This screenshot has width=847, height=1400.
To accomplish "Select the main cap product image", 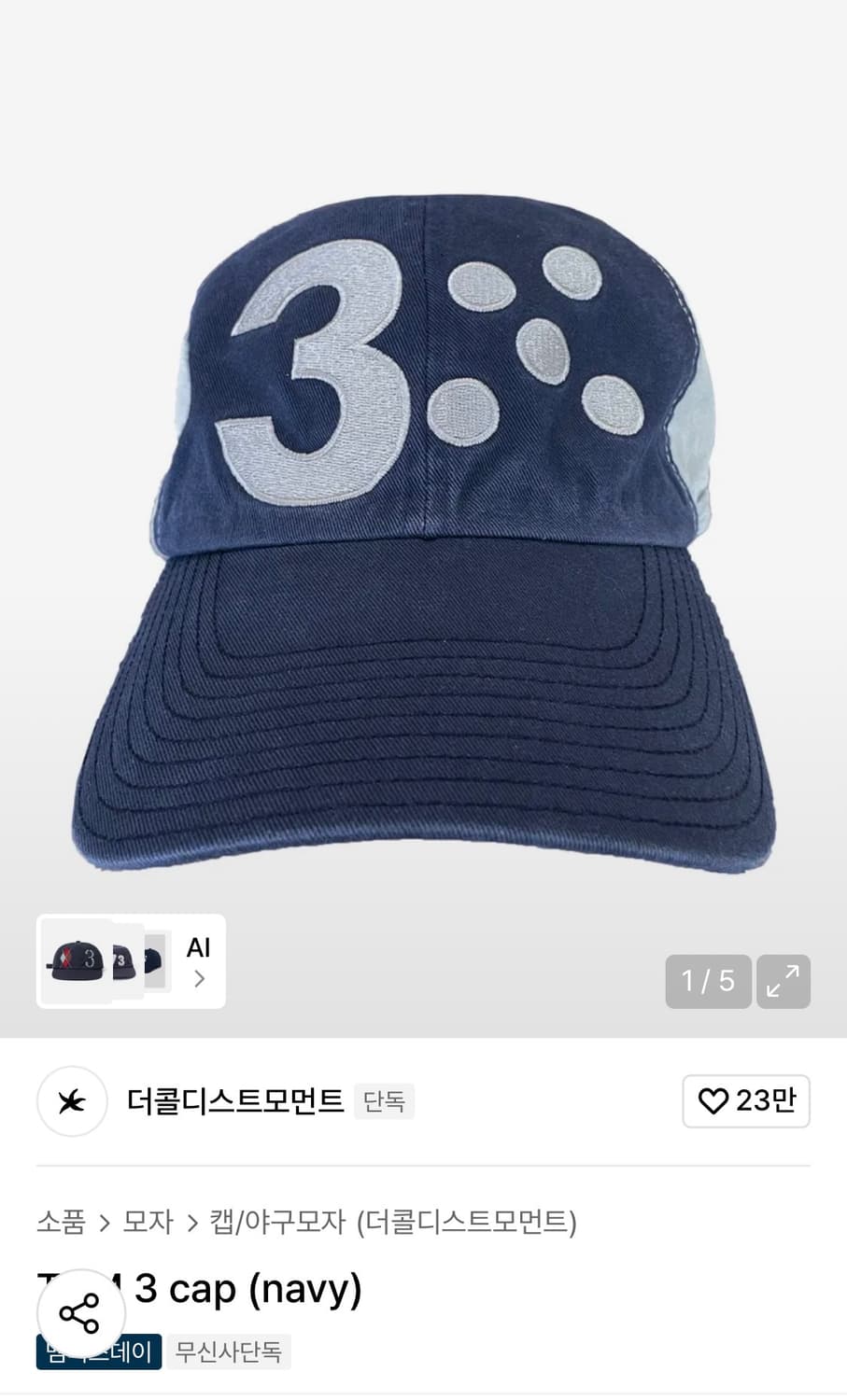I will 423,523.
